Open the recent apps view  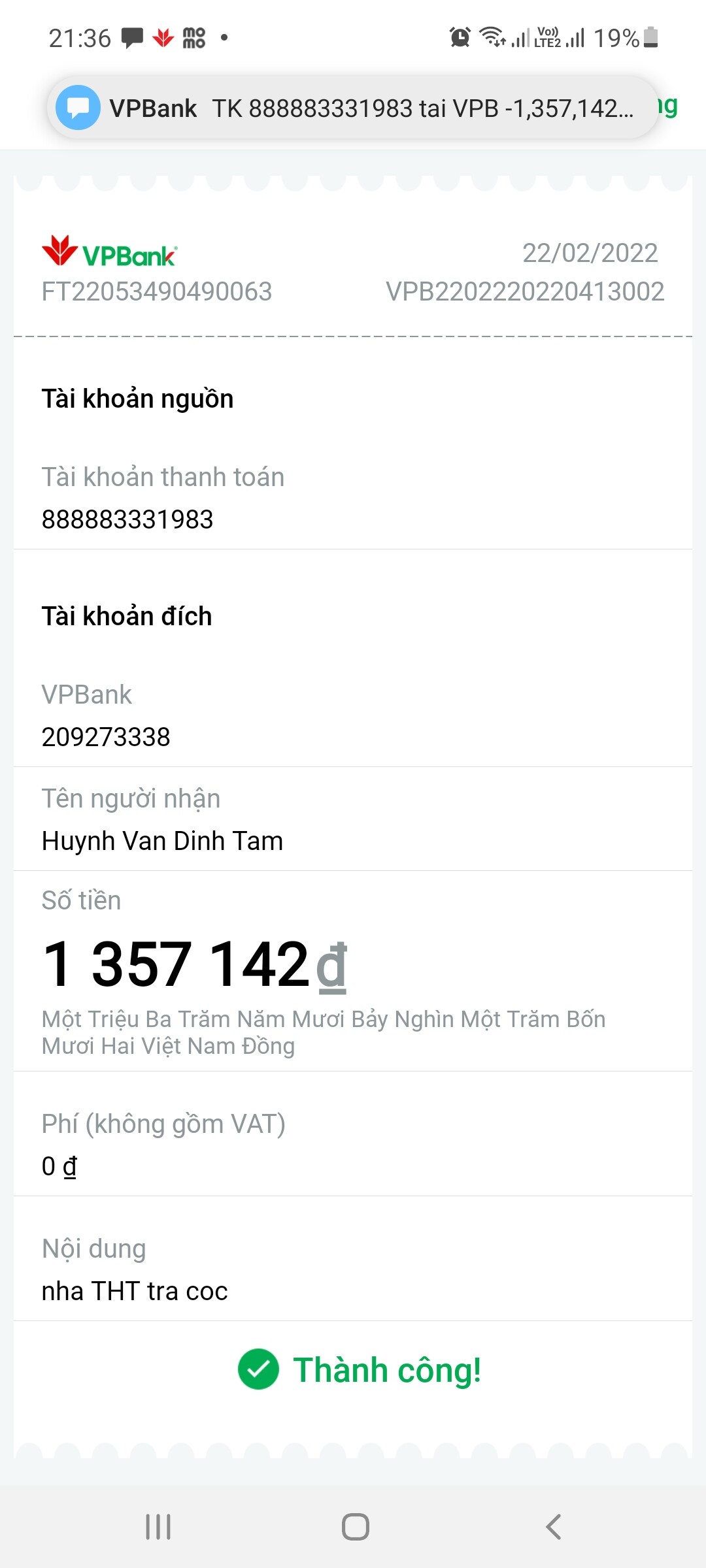coord(158,1527)
